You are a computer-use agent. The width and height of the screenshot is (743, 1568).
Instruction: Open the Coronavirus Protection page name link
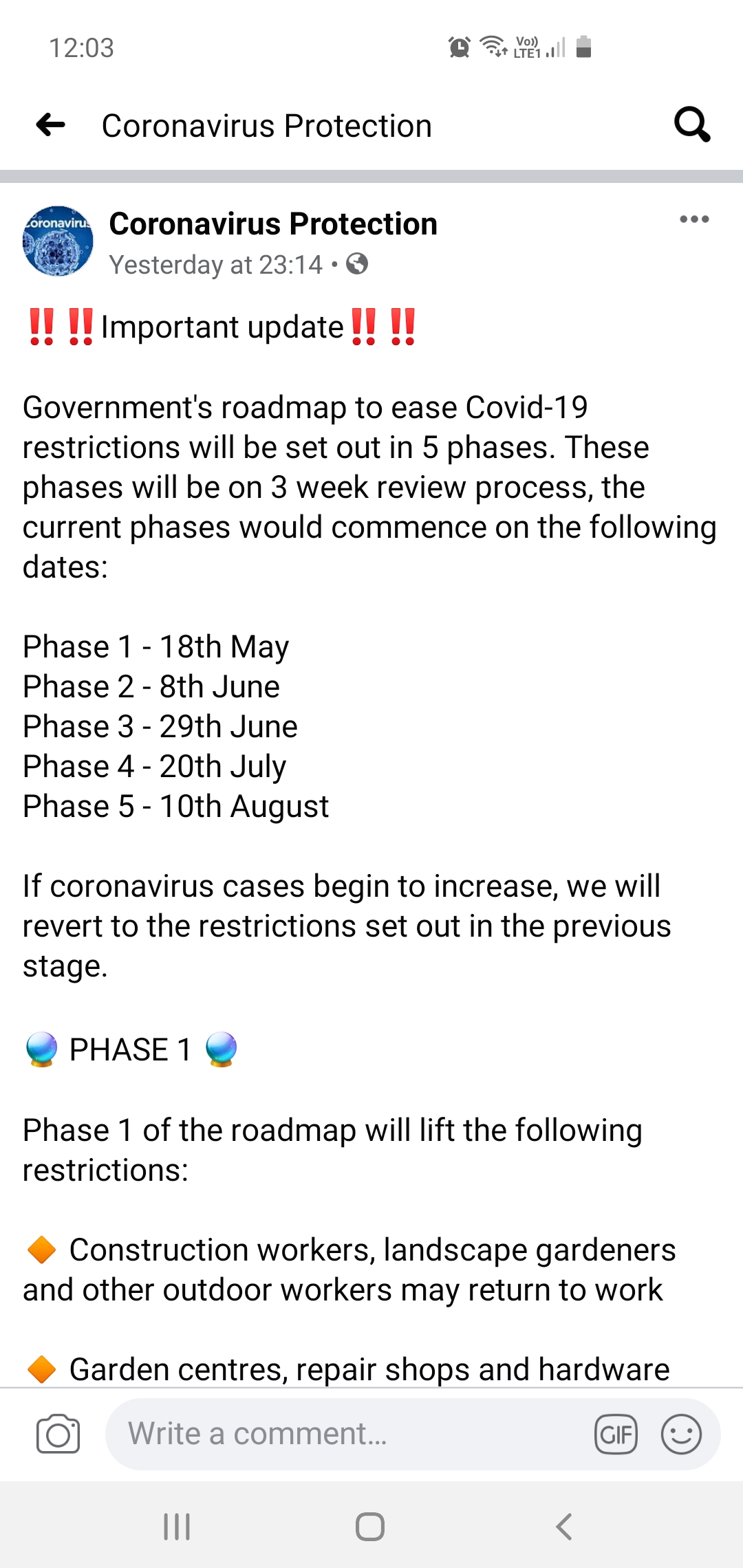point(273,224)
